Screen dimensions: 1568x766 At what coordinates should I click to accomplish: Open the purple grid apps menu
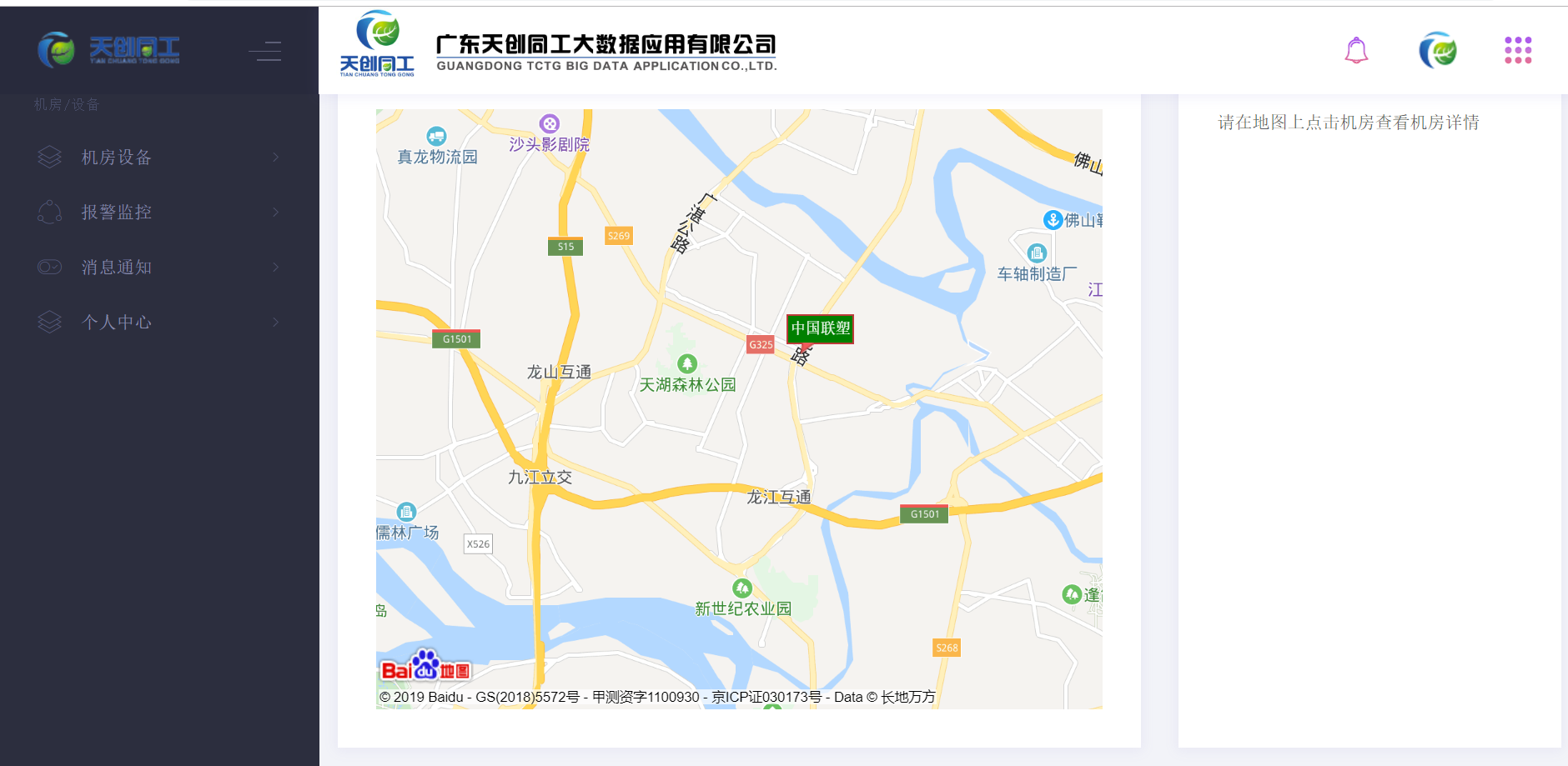(x=1517, y=50)
